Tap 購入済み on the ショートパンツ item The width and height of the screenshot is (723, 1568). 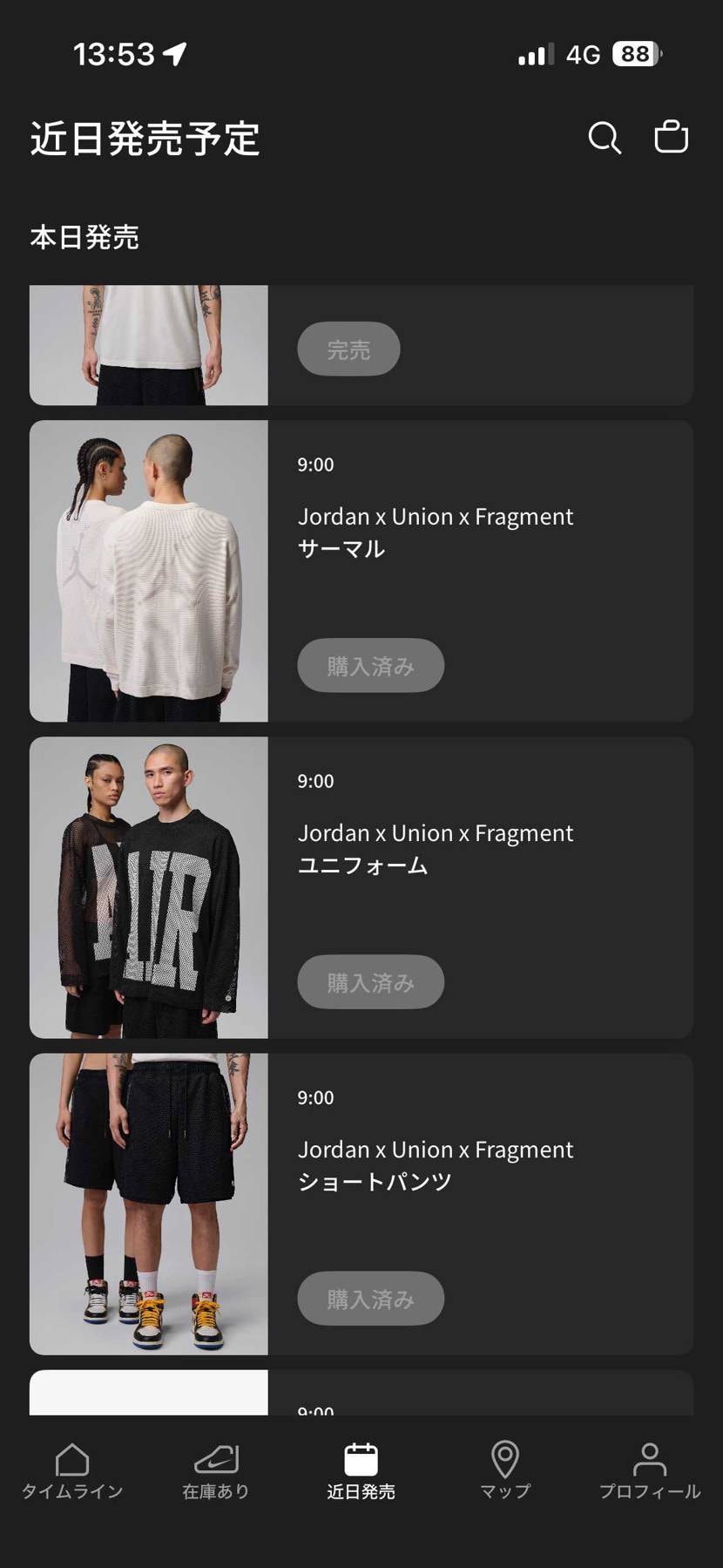[x=370, y=1298]
